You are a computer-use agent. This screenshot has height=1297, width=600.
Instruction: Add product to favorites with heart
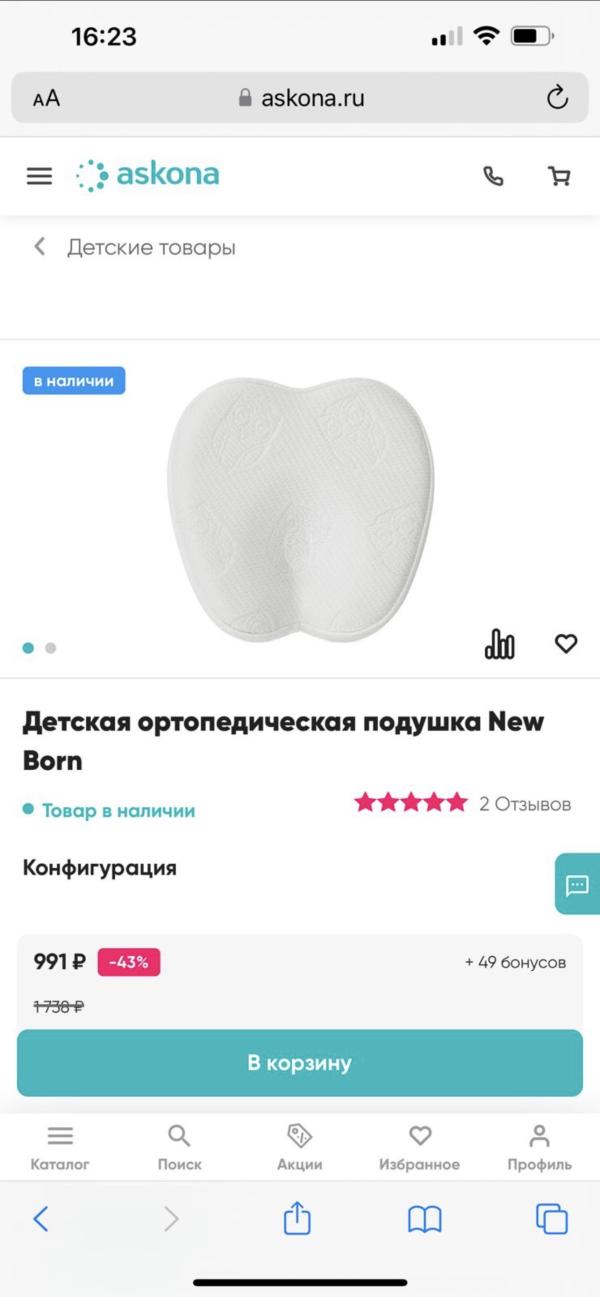(x=566, y=644)
